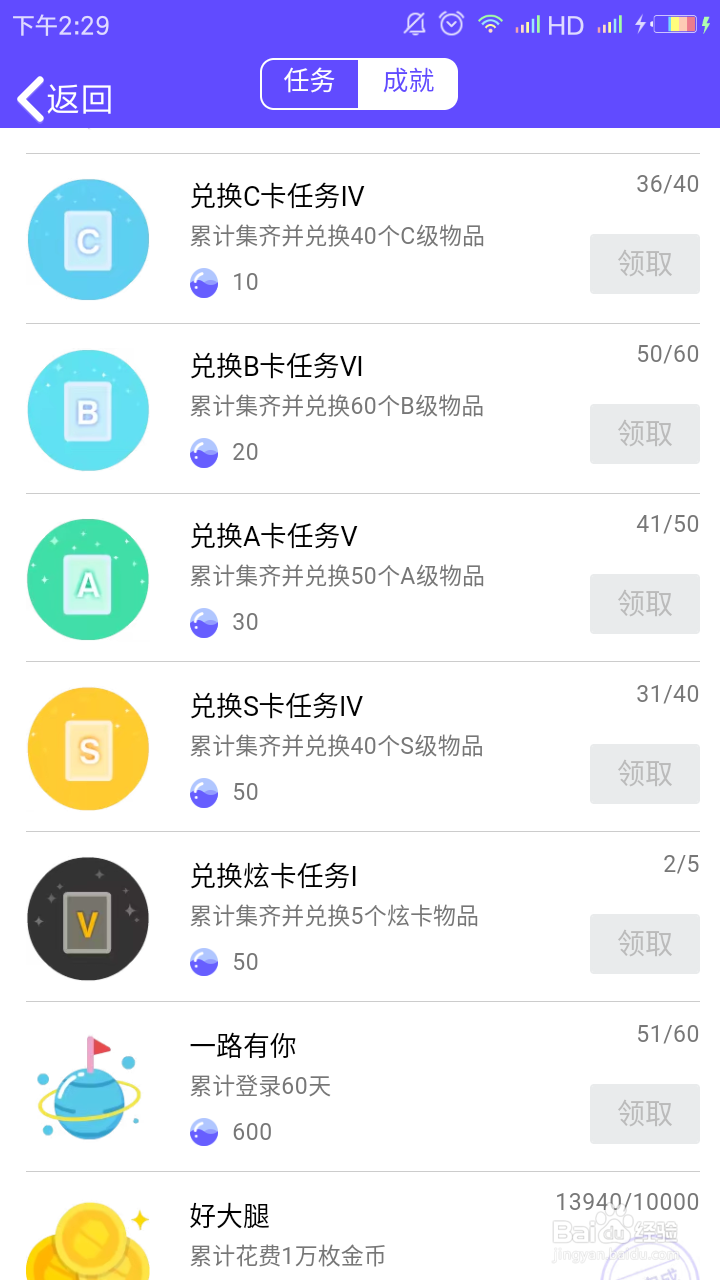The height and width of the screenshot is (1280, 720).
Task: Claim reward for 兑换炫卡任务I
Action: point(644,944)
